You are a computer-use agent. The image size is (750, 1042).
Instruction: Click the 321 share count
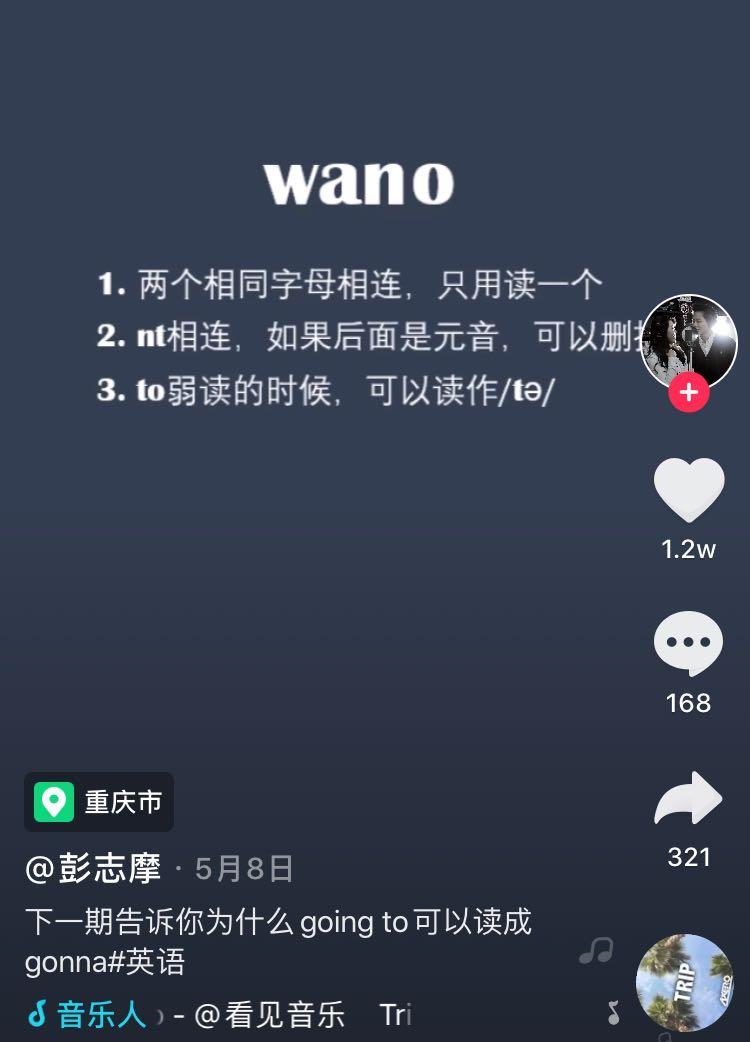[x=687, y=857]
